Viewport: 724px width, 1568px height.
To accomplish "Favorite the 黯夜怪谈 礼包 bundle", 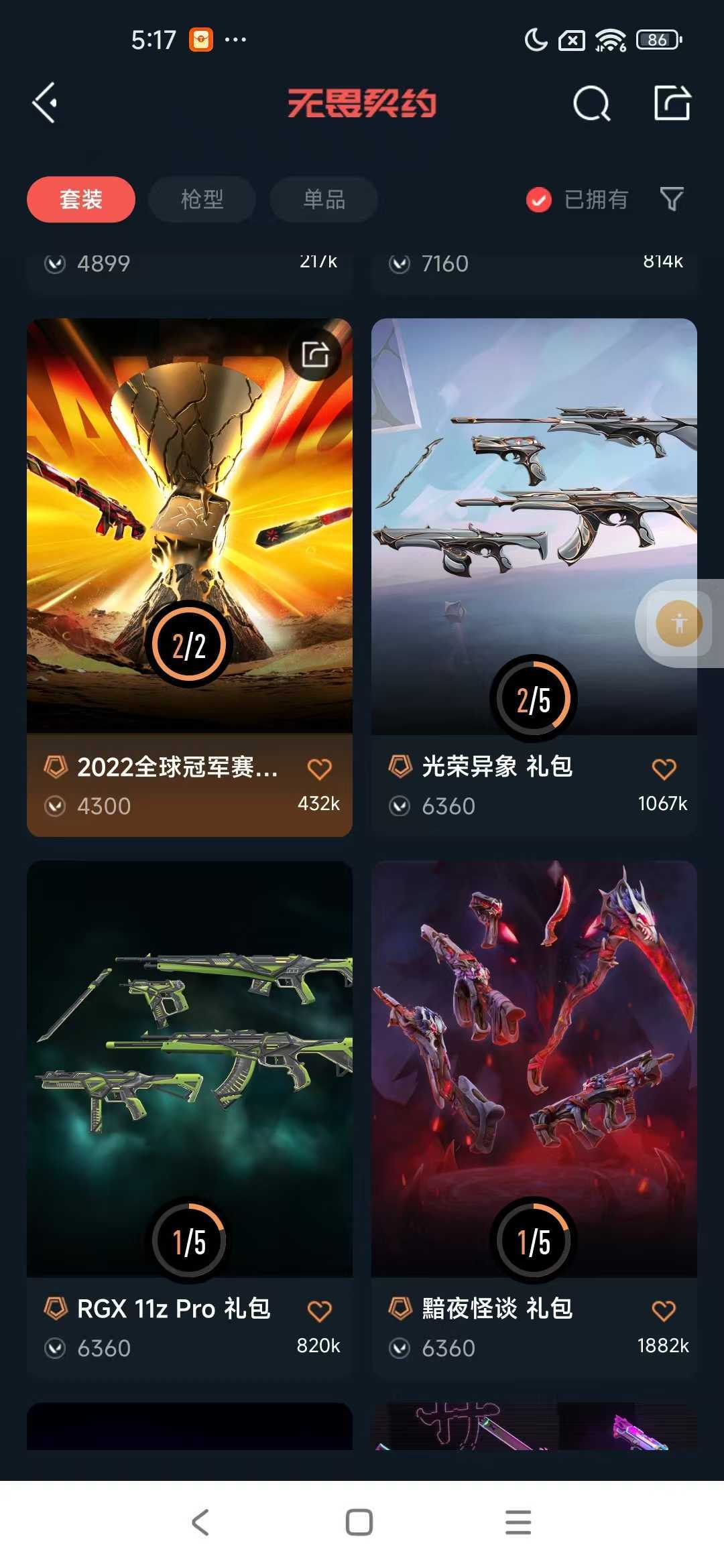I will point(664,1311).
